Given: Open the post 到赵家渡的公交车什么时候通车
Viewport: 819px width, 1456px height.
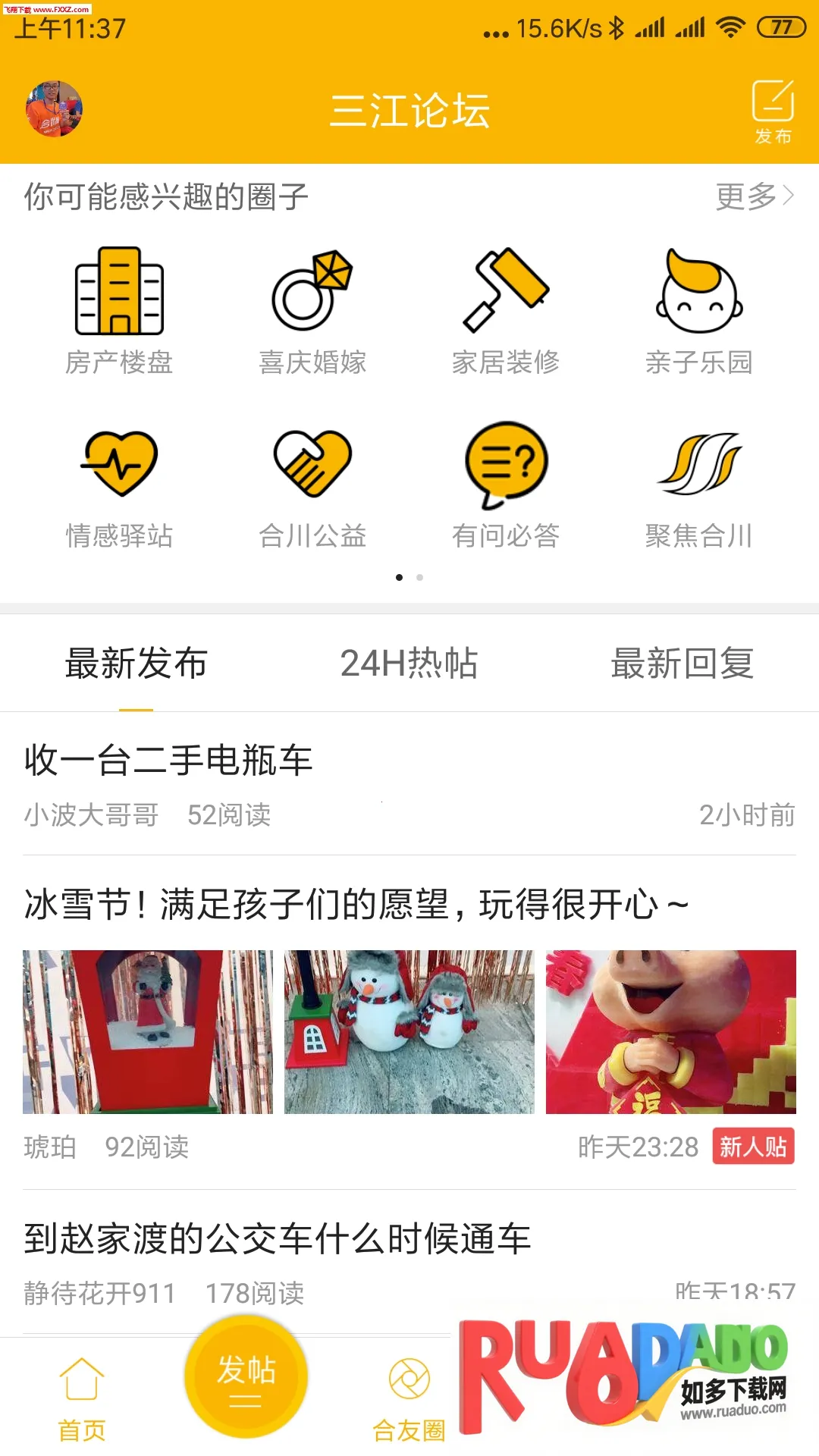Looking at the screenshot, I should pos(278,1239).
